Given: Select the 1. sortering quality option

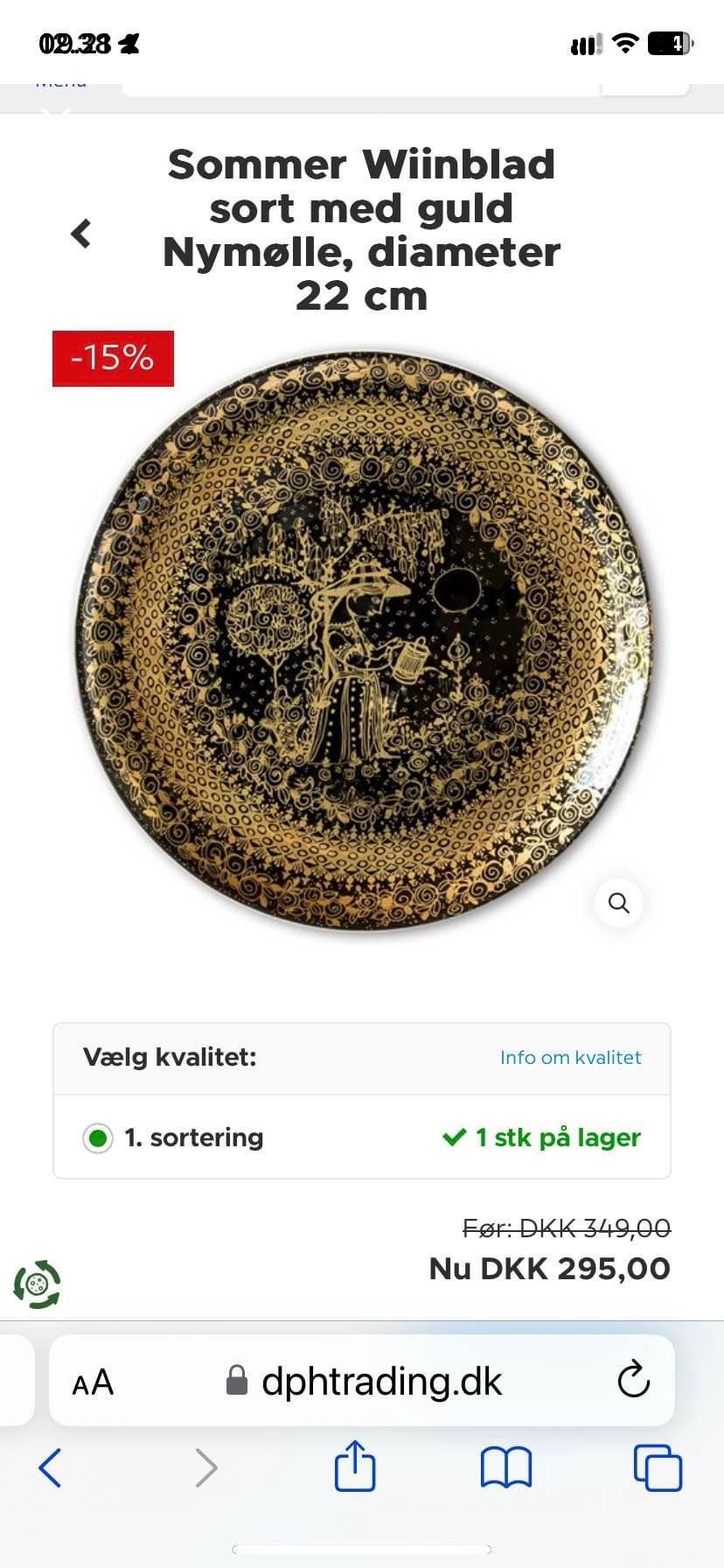Looking at the screenshot, I should tap(97, 1137).
